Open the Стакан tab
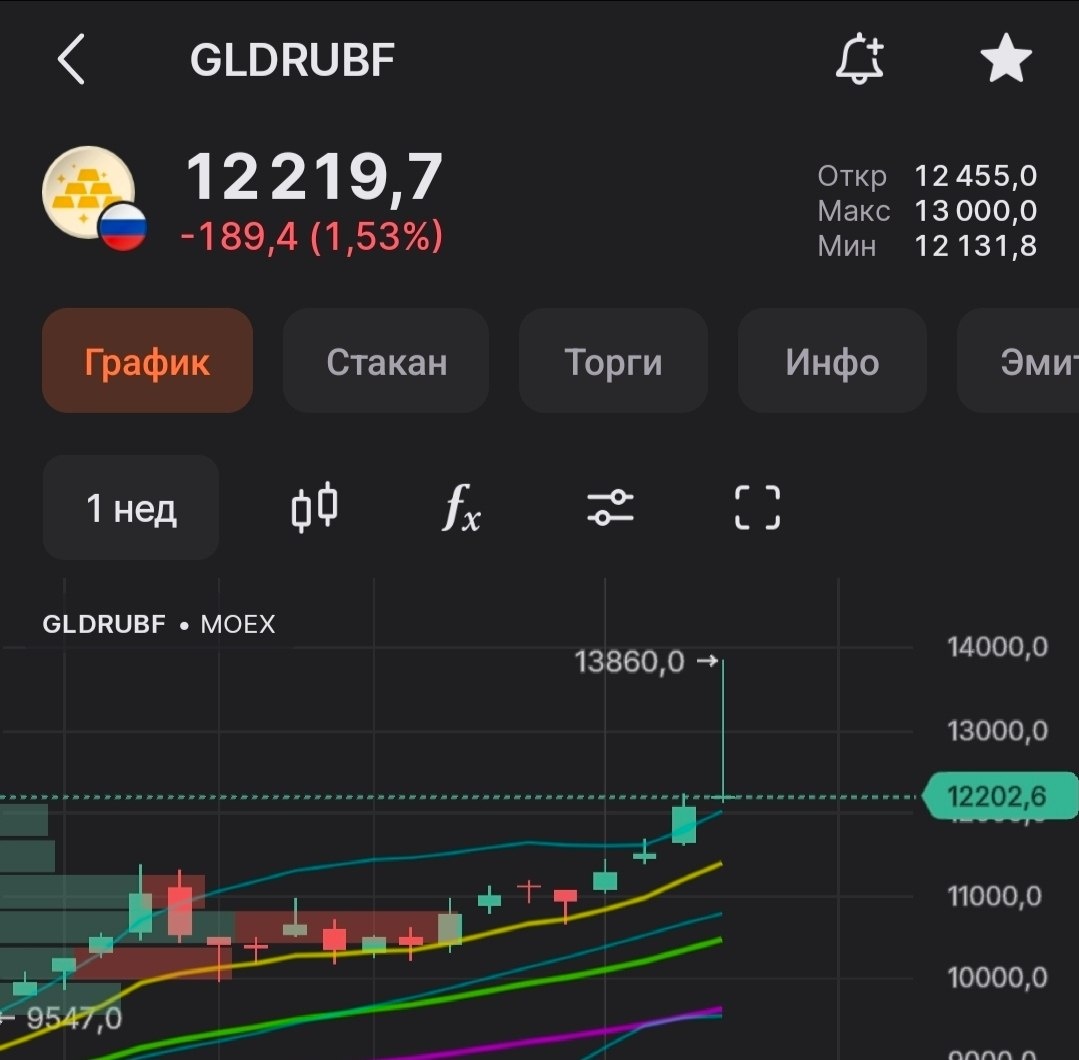The height and width of the screenshot is (1060, 1079). (x=386, y=361)
